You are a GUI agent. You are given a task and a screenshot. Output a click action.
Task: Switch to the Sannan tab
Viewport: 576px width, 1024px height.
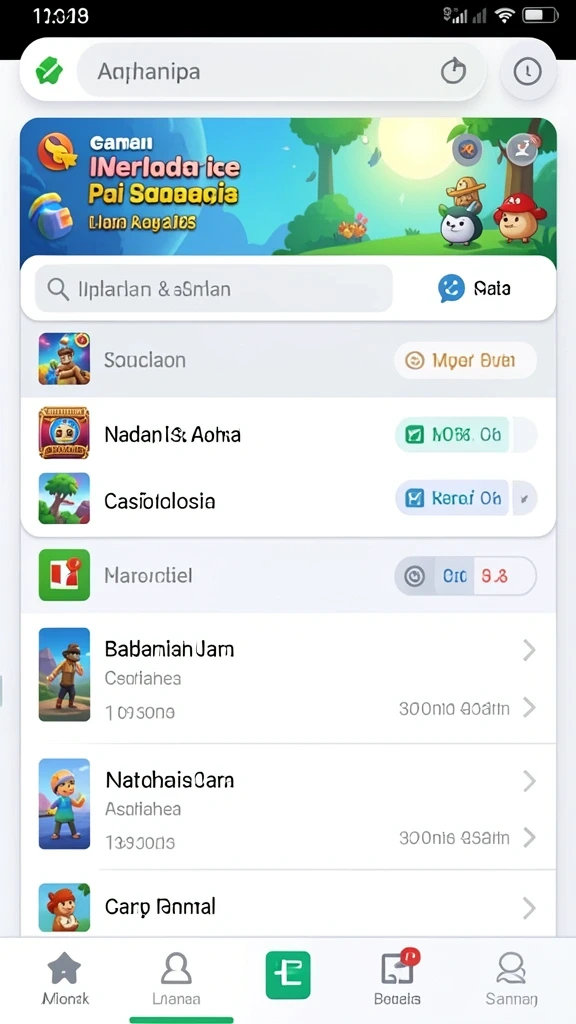pos(512,978)
